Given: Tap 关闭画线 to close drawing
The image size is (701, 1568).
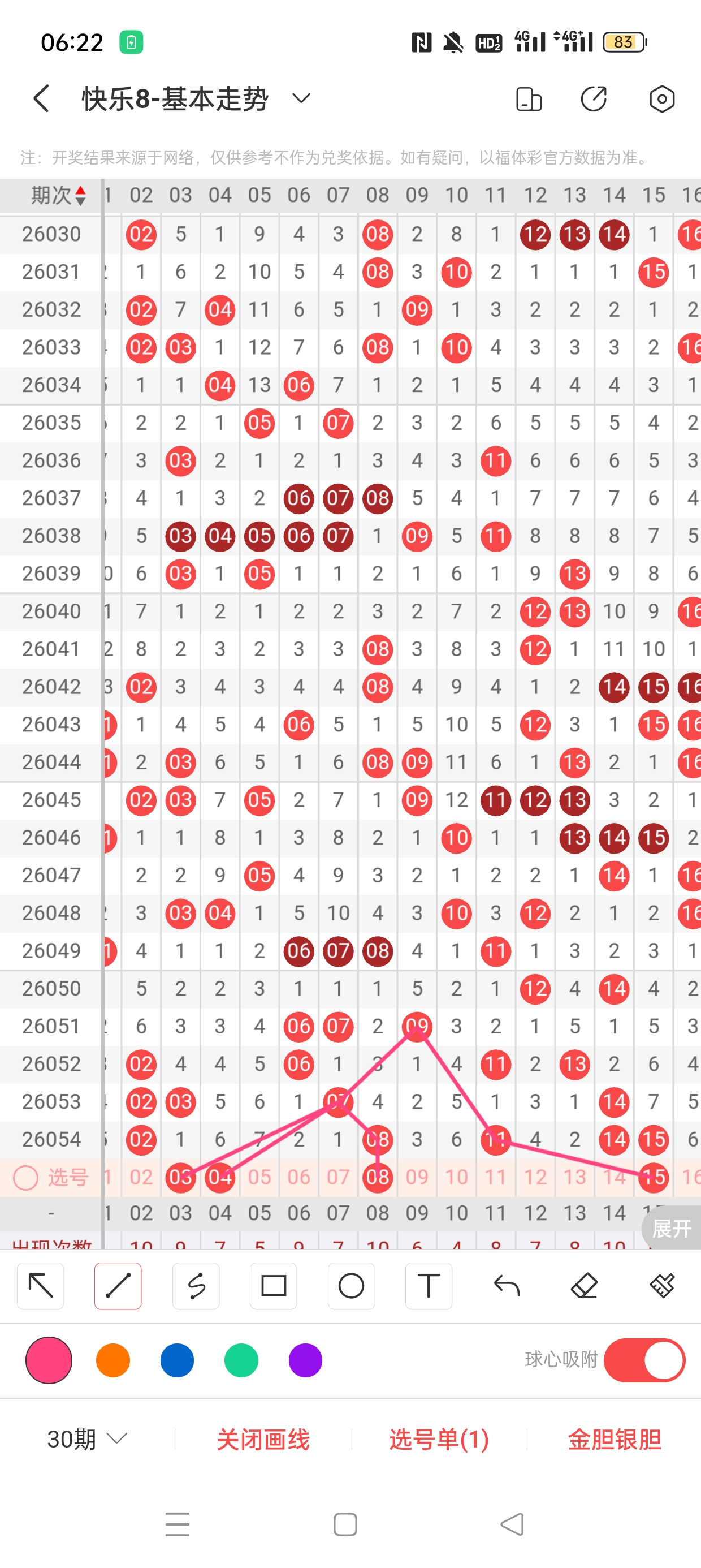Looking at the screenshot, I should pyautogui.click(x=263, y=1439).
